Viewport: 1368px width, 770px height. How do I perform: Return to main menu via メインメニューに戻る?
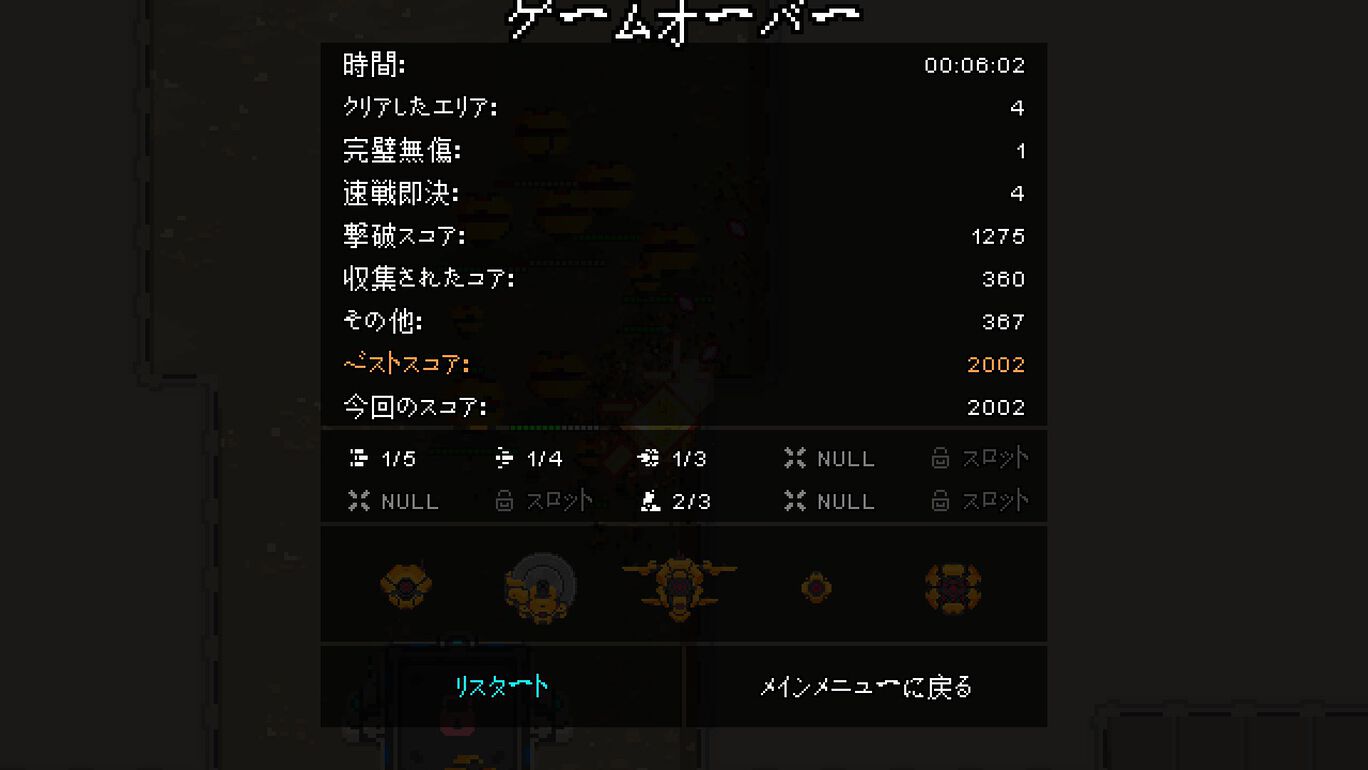click(x=866, y=687)
